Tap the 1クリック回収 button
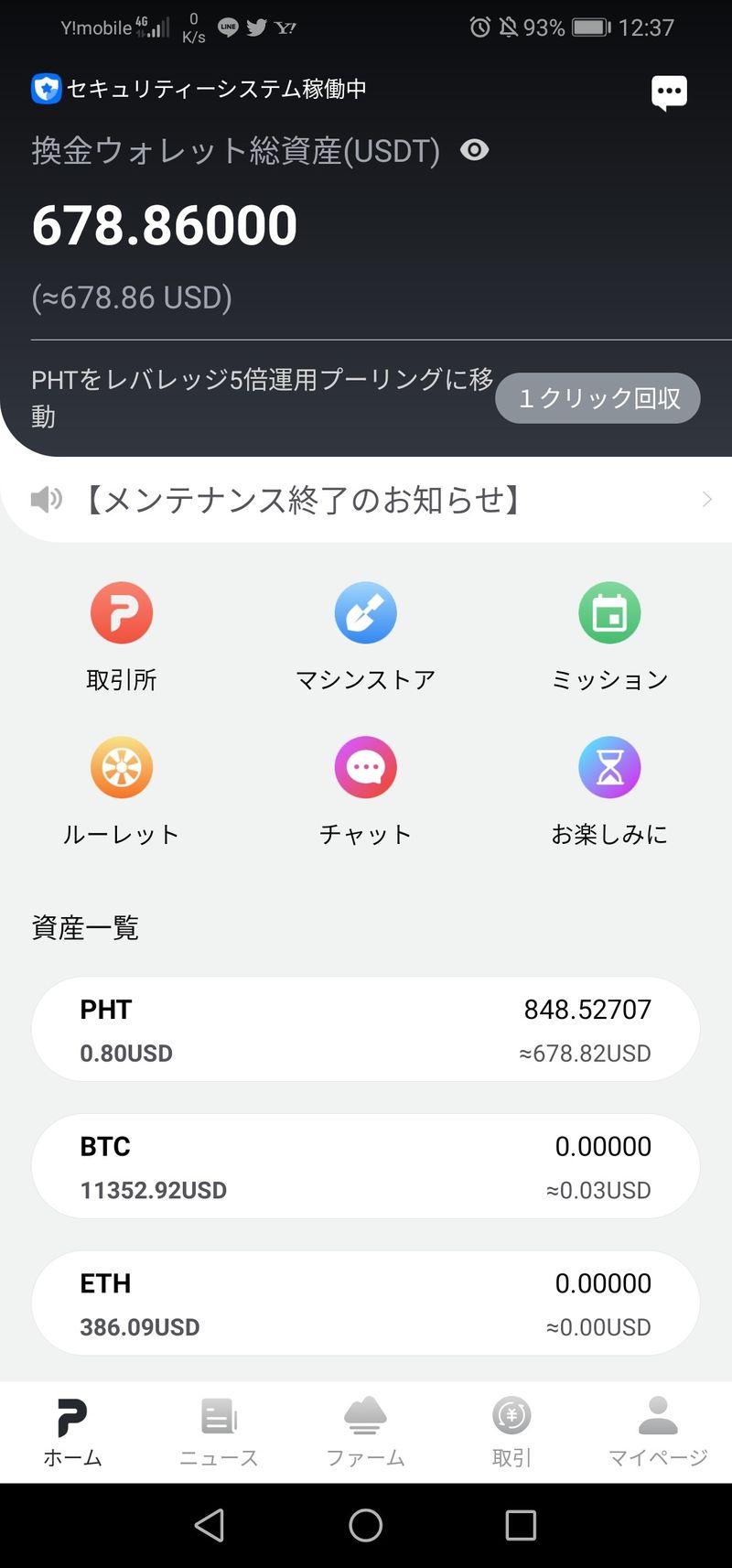This screenshot has width=732, height=1568. [x=598, y=398]
